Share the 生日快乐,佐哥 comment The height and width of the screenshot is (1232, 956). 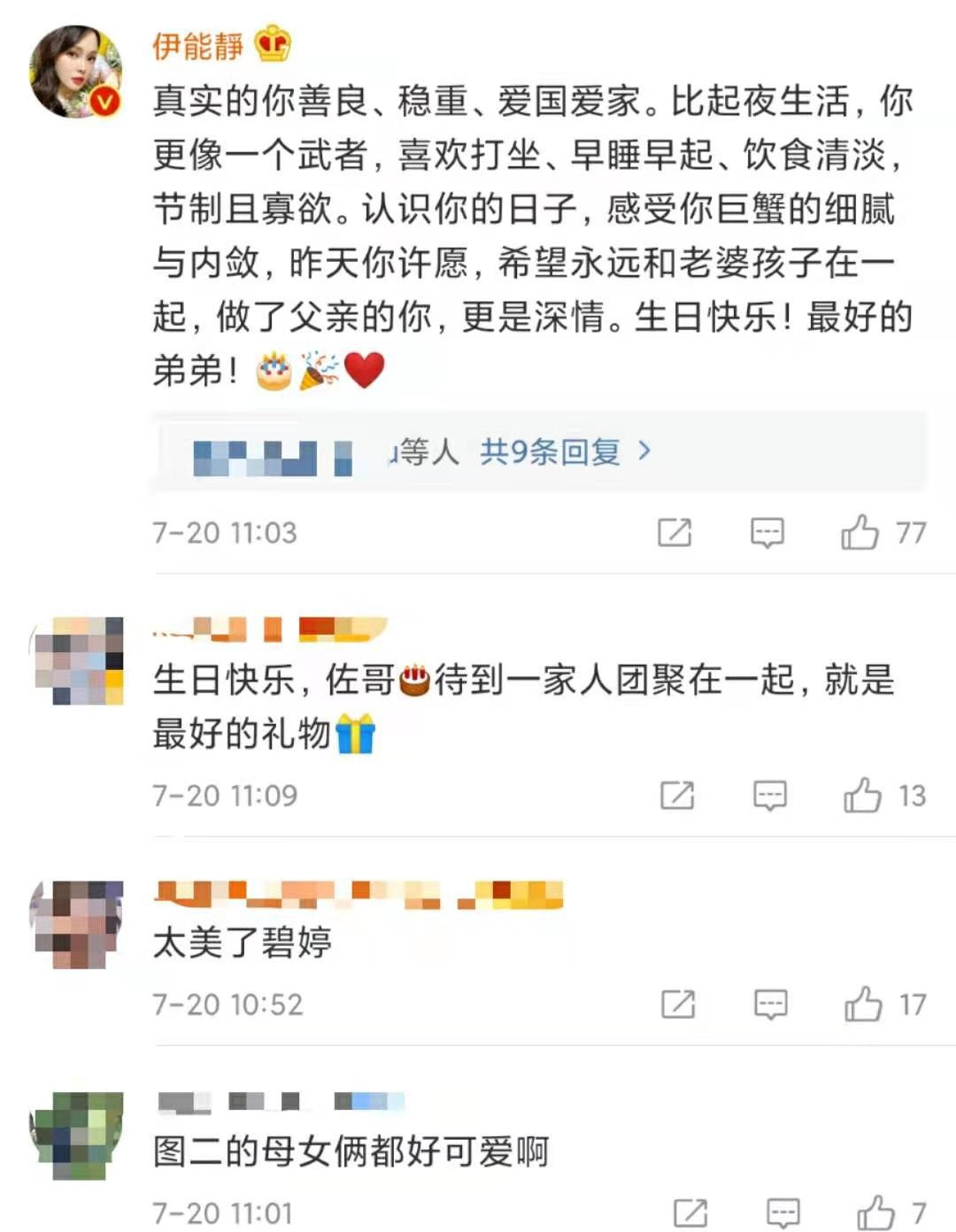tap(677, 795)
